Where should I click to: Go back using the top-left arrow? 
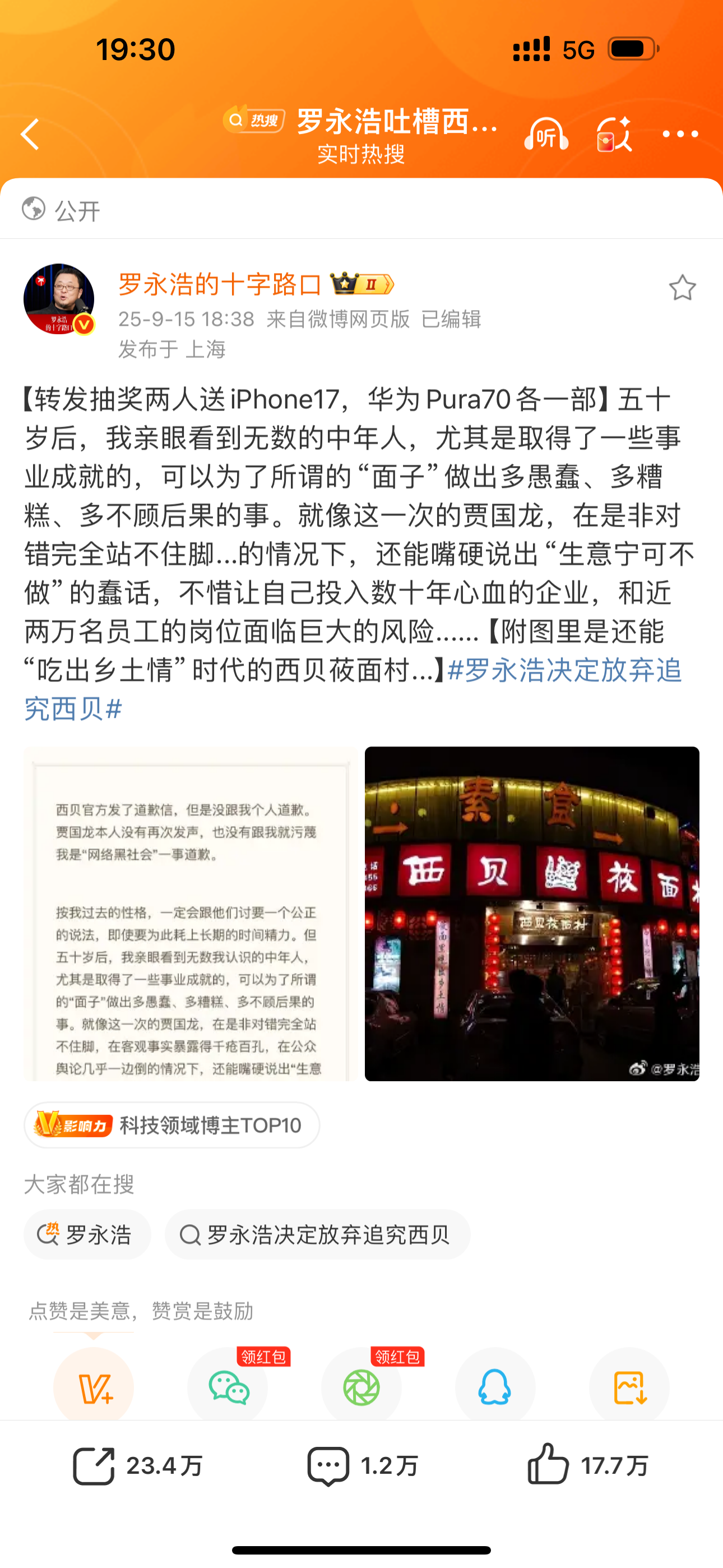(30, 134)
